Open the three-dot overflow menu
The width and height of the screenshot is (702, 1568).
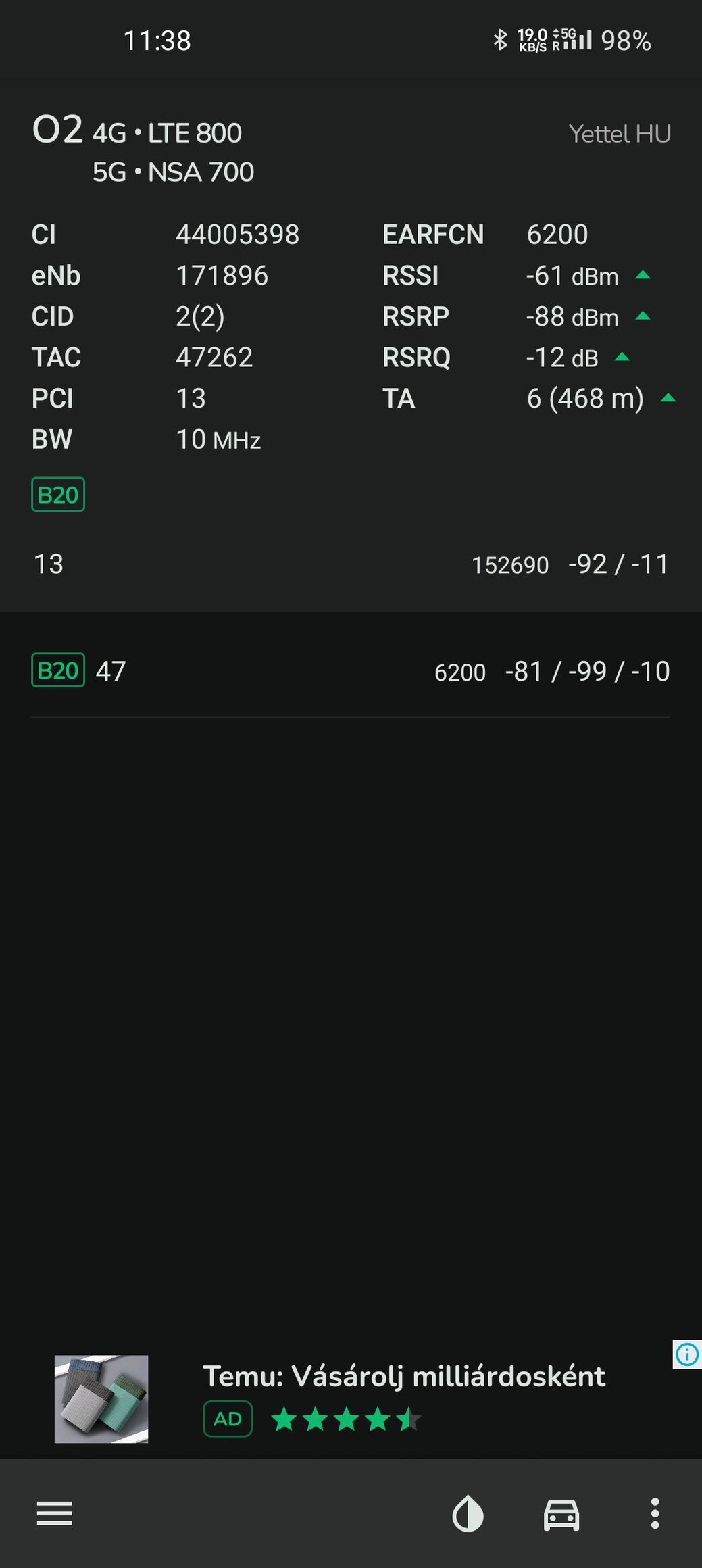click(654, 1514)
